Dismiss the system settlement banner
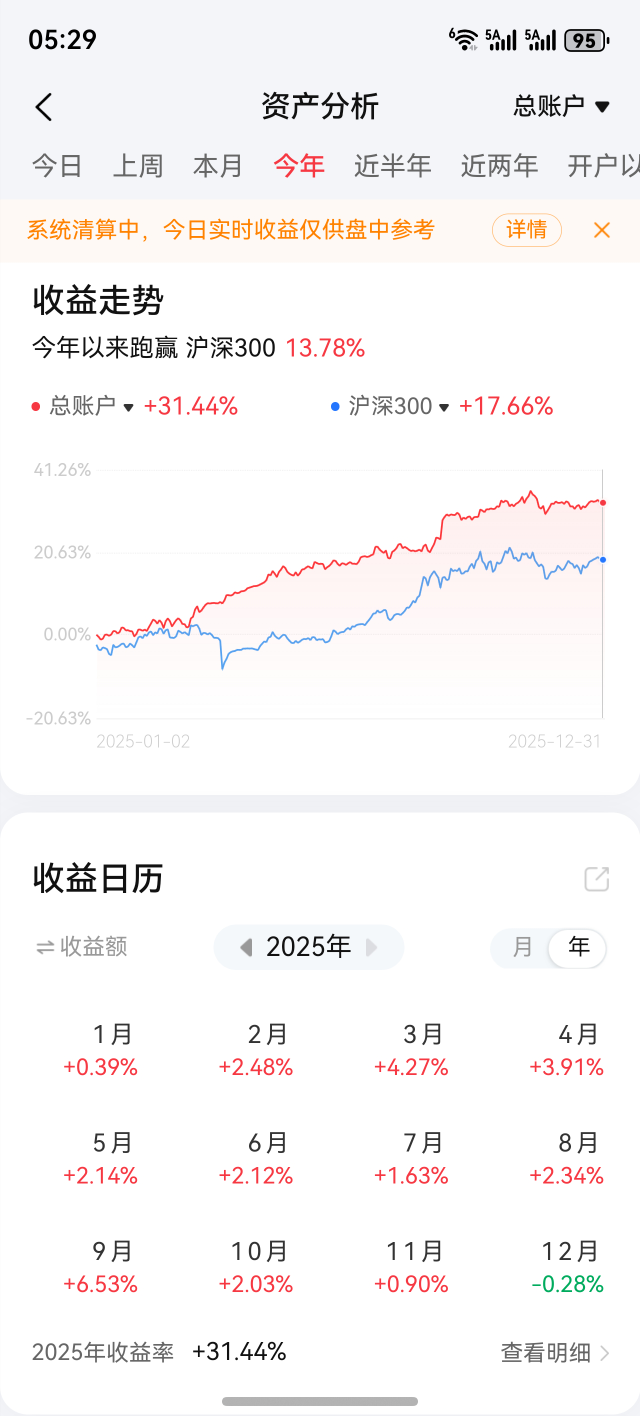The width and height of the screenshot is (640, 1416). pos(602,230)
